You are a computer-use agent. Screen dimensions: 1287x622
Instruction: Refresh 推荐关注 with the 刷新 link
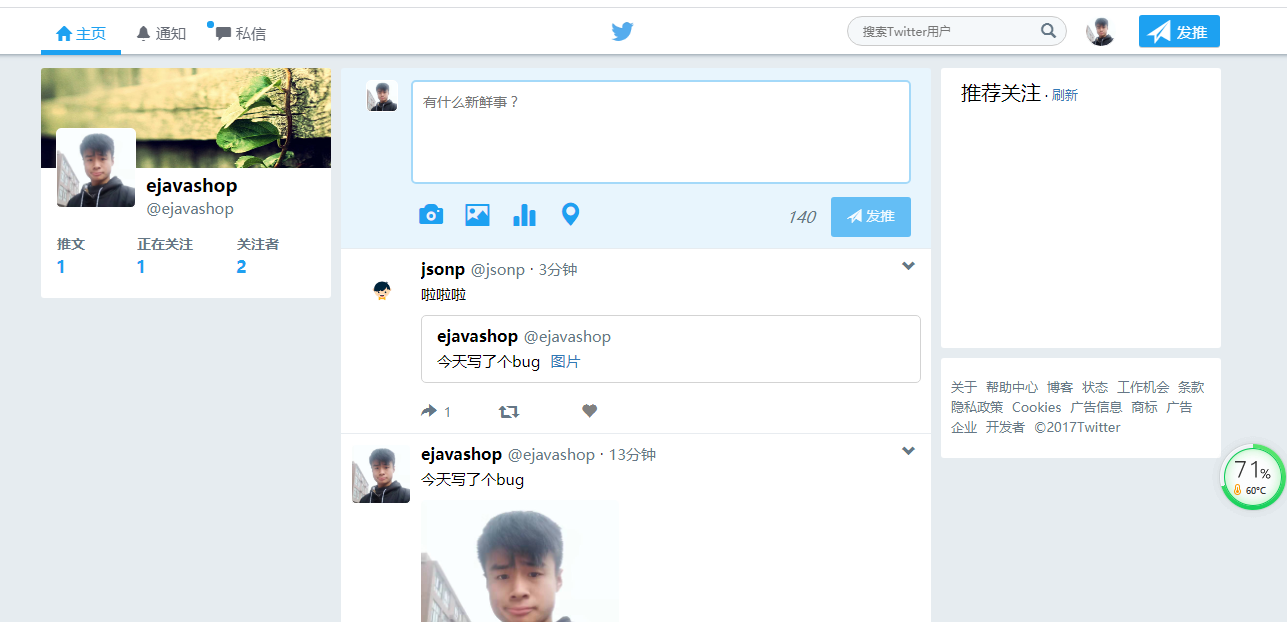pyautogui.click(x=1064, y=95)
